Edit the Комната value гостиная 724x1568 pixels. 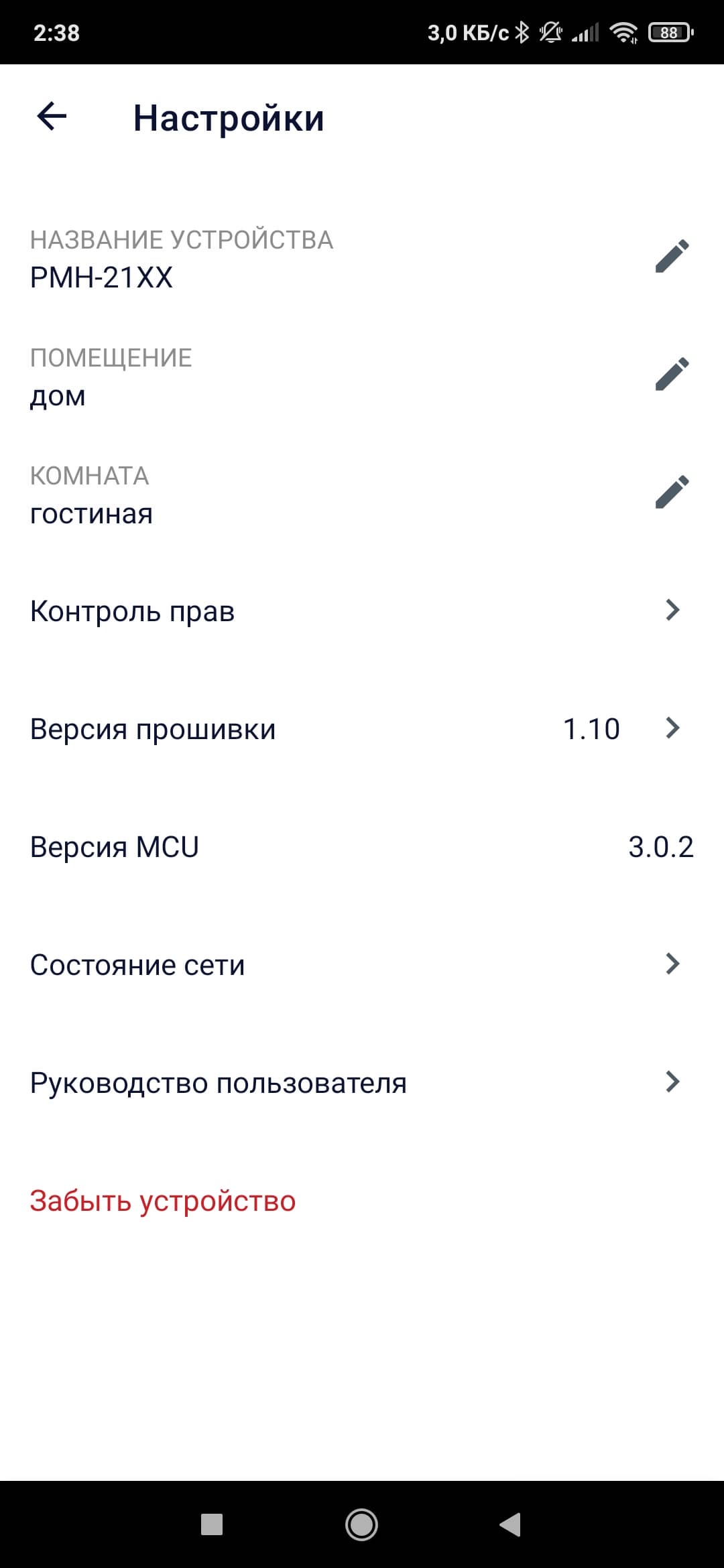coord(672,492)
